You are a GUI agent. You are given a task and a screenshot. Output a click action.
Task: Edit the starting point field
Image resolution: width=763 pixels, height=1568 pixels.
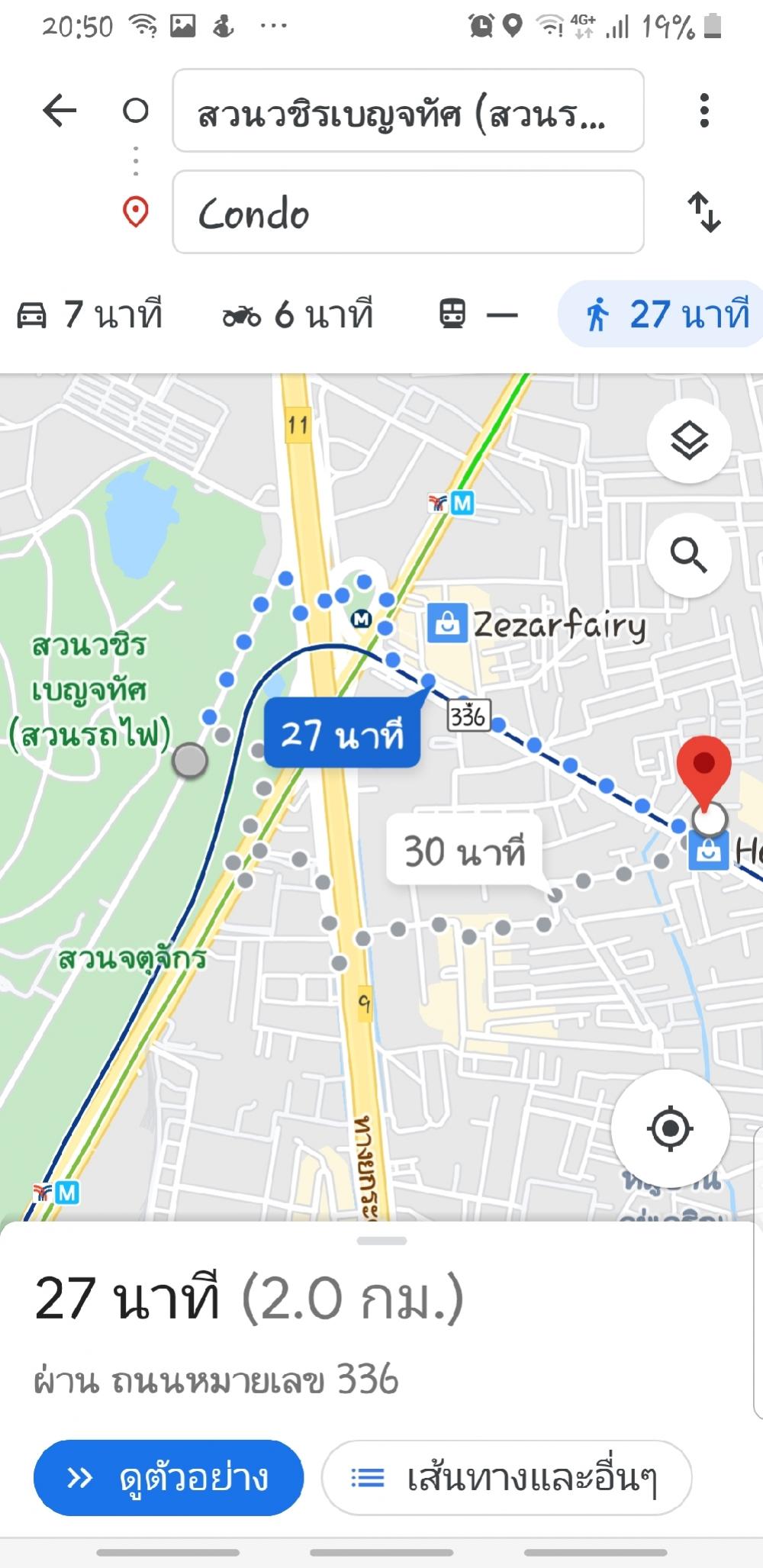408,111
